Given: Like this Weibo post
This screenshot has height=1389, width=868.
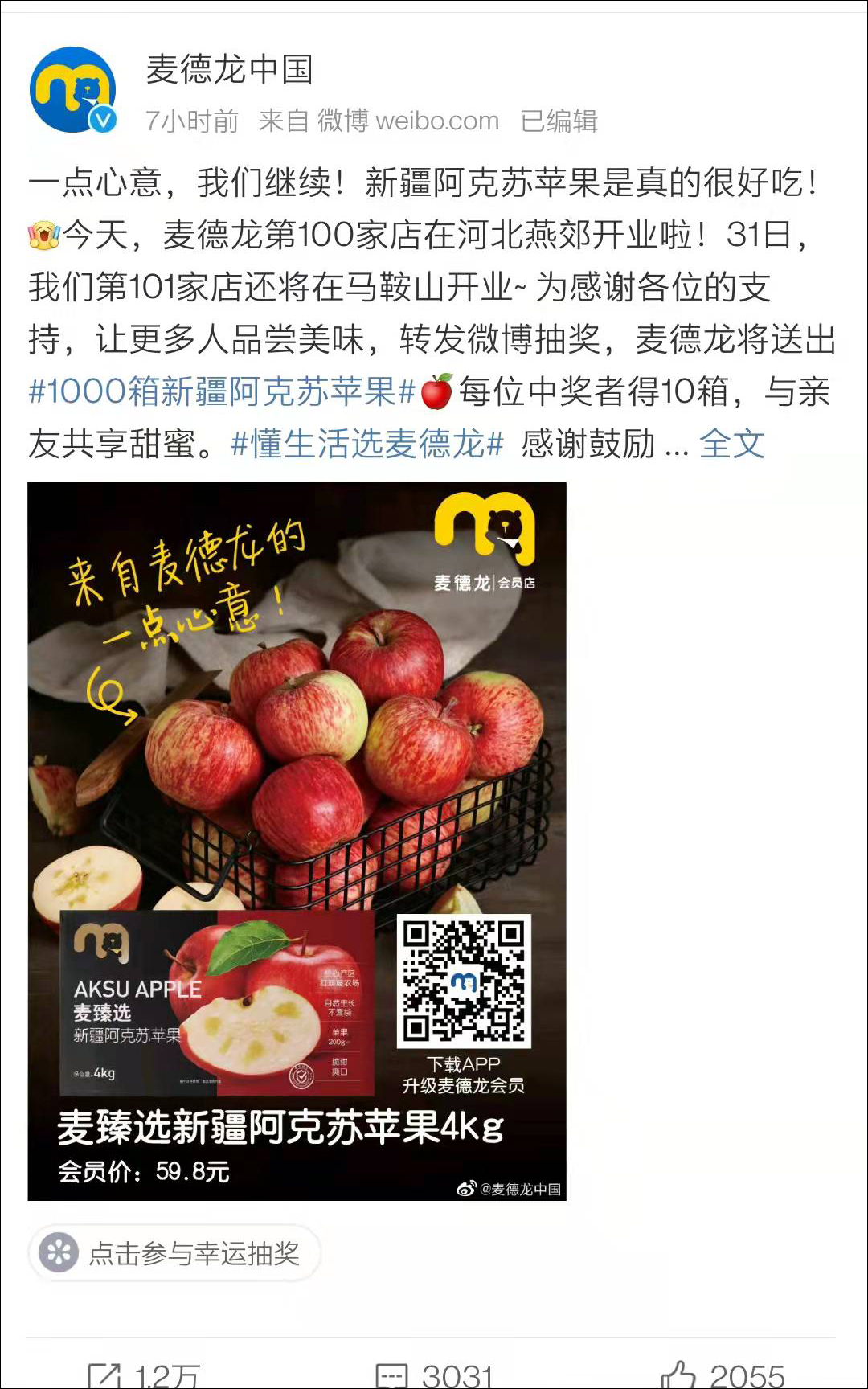Looking at the screenshot, I should (723, 1374).
